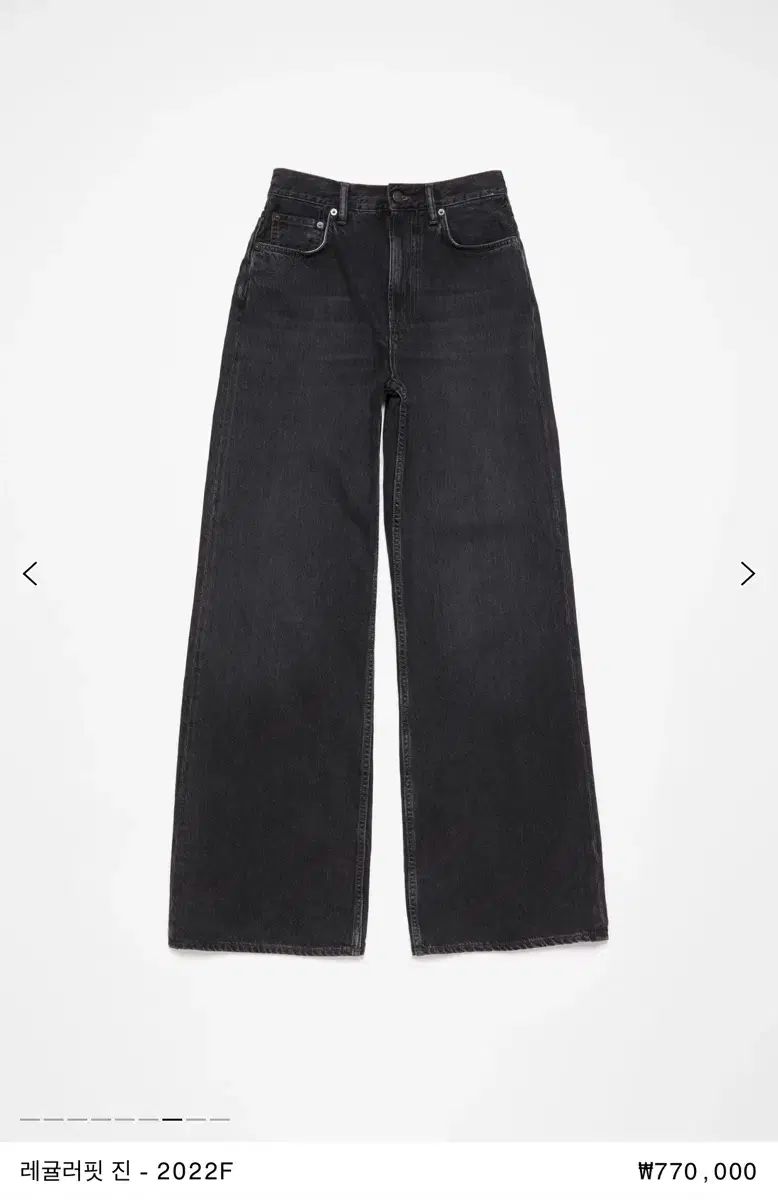Go to the previous product image
The width and height of the screenshot is (778, 1200).
click(30, 573)
